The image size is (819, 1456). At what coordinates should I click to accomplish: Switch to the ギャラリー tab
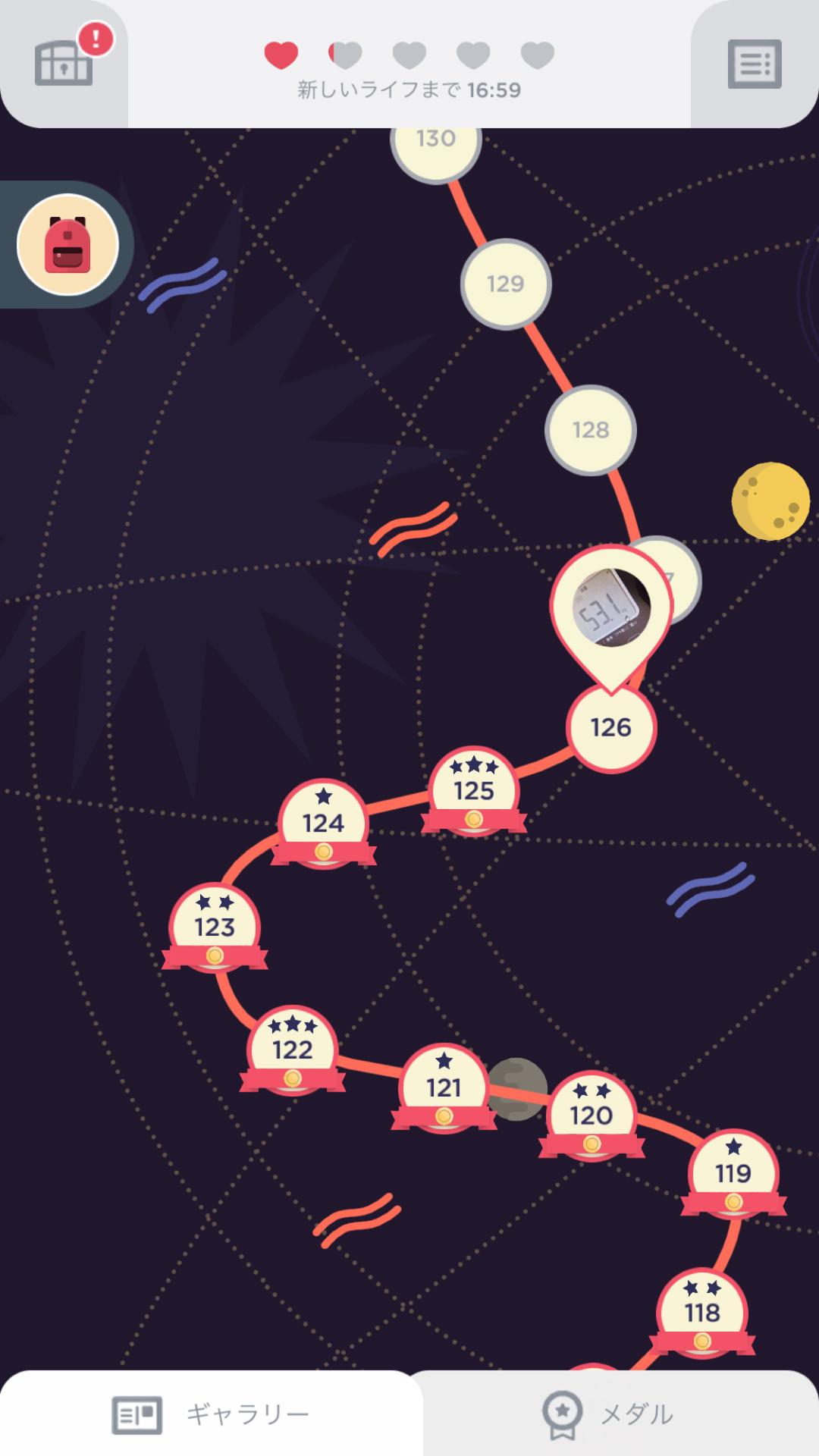click(211, 1414)
